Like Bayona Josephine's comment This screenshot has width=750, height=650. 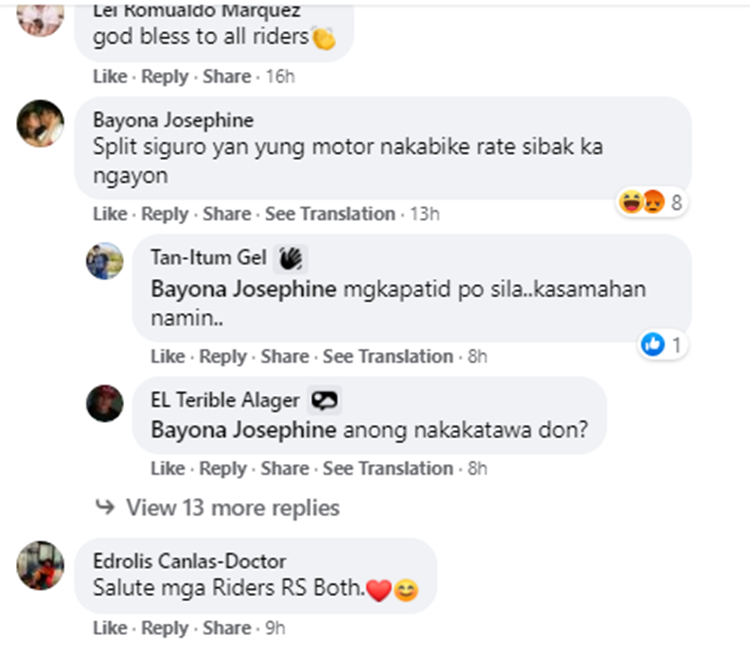tap(109, 214)
